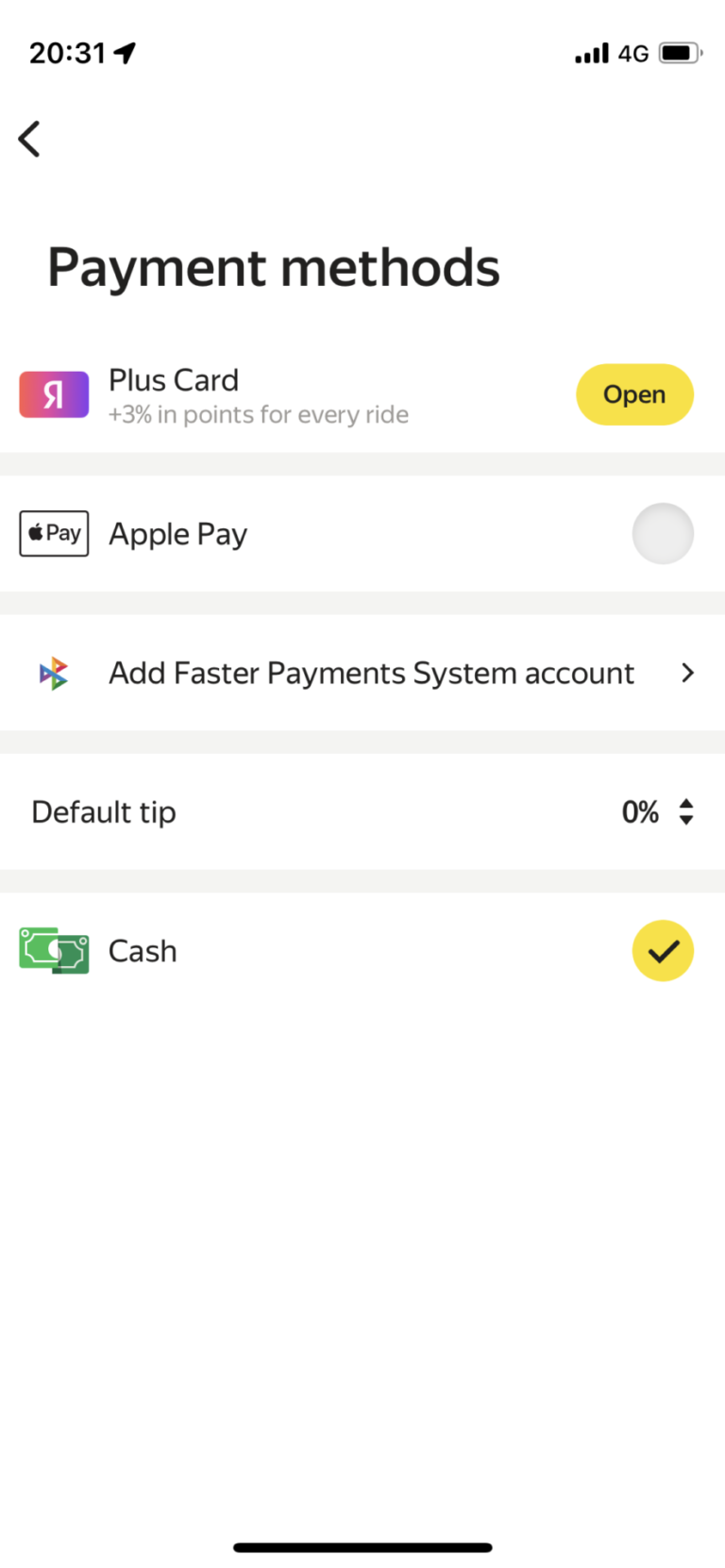Viewport: 725px width, 1568px height.
Task: Click the battery indicator icon
Action: tap(679, 53)
